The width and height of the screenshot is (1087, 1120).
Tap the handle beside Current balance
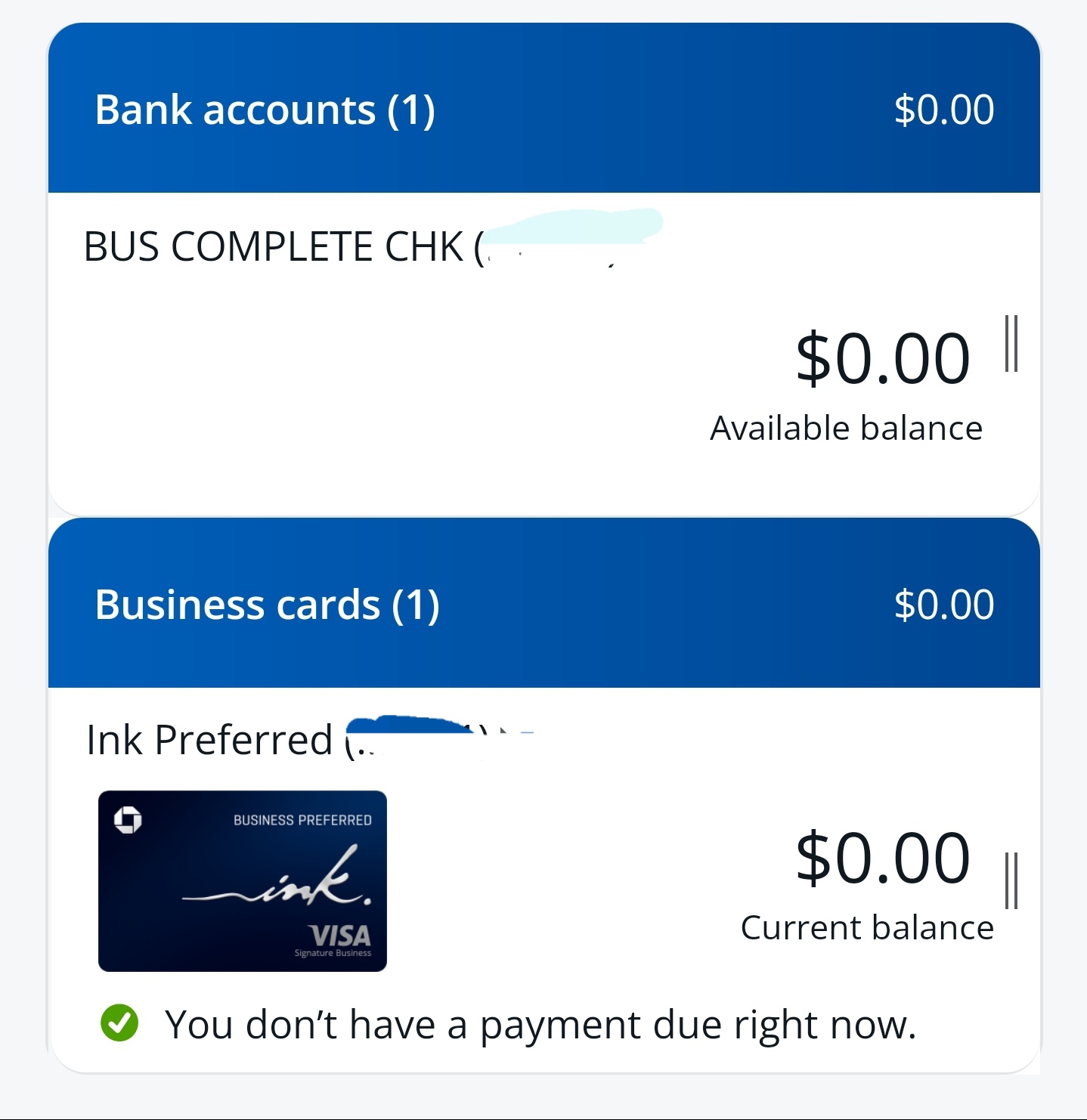click(1011, 881)
